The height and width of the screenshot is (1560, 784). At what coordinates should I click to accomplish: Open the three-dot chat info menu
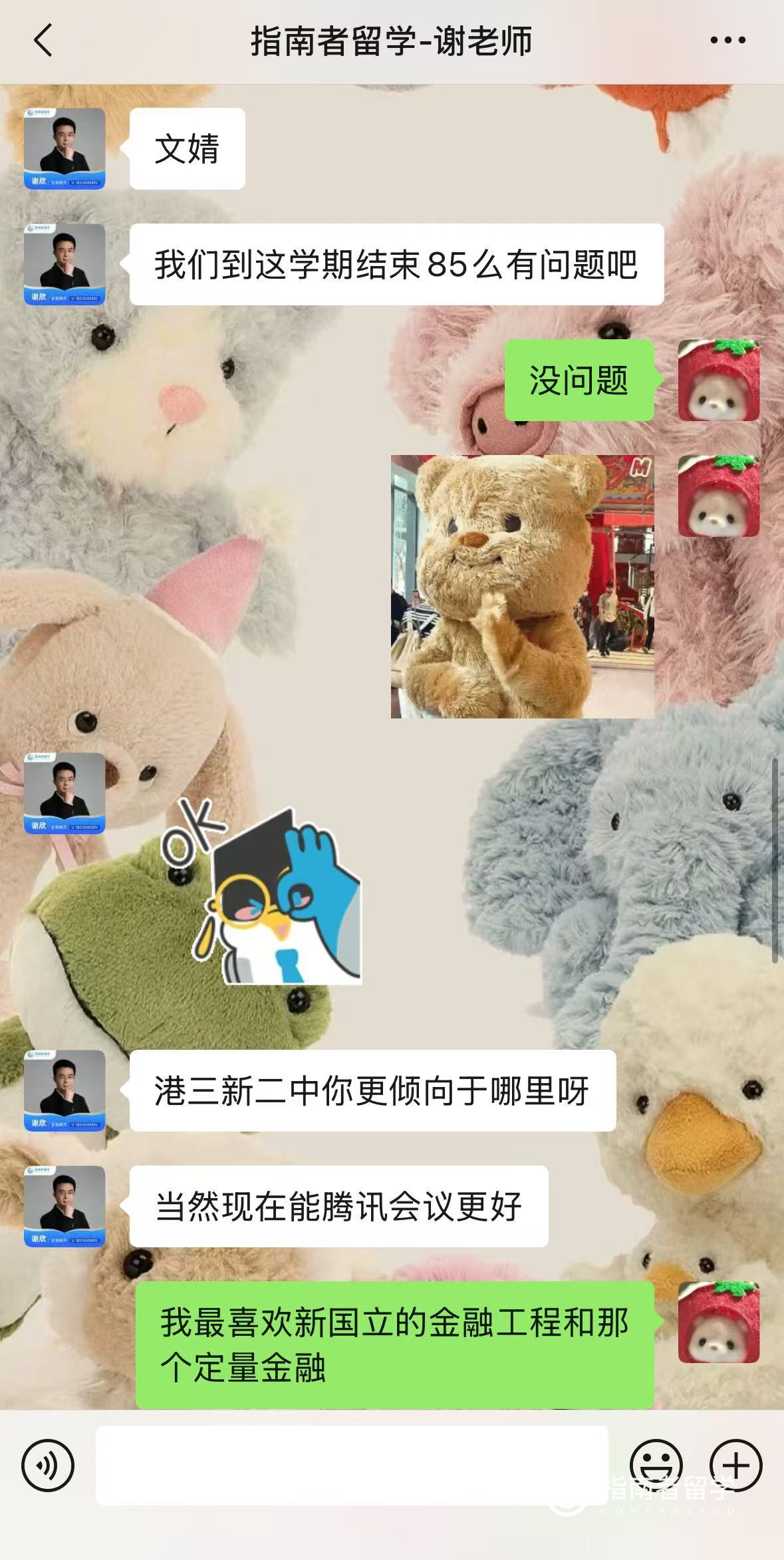(x=727, y=41)
